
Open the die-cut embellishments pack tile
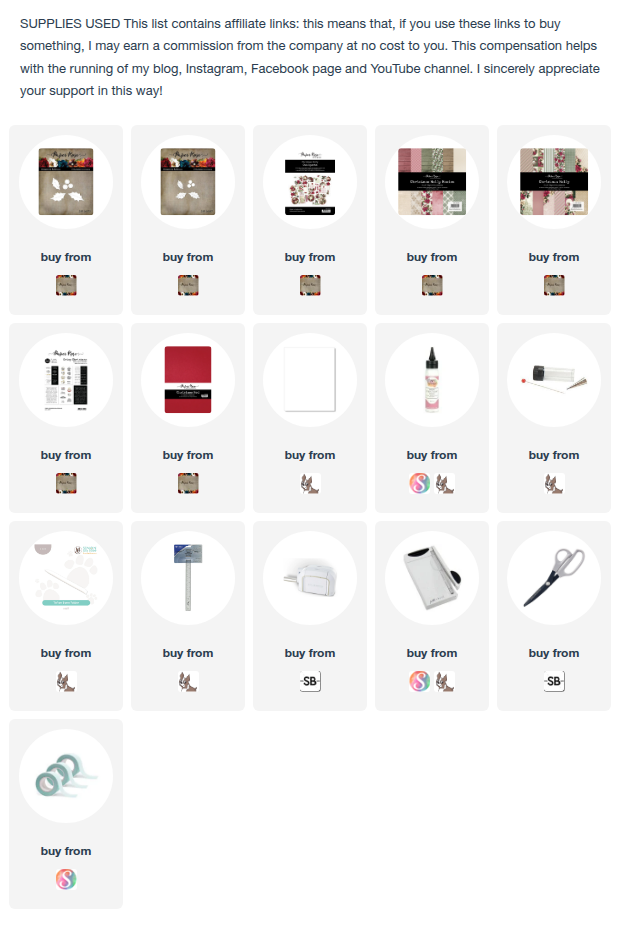click(309, 182)
